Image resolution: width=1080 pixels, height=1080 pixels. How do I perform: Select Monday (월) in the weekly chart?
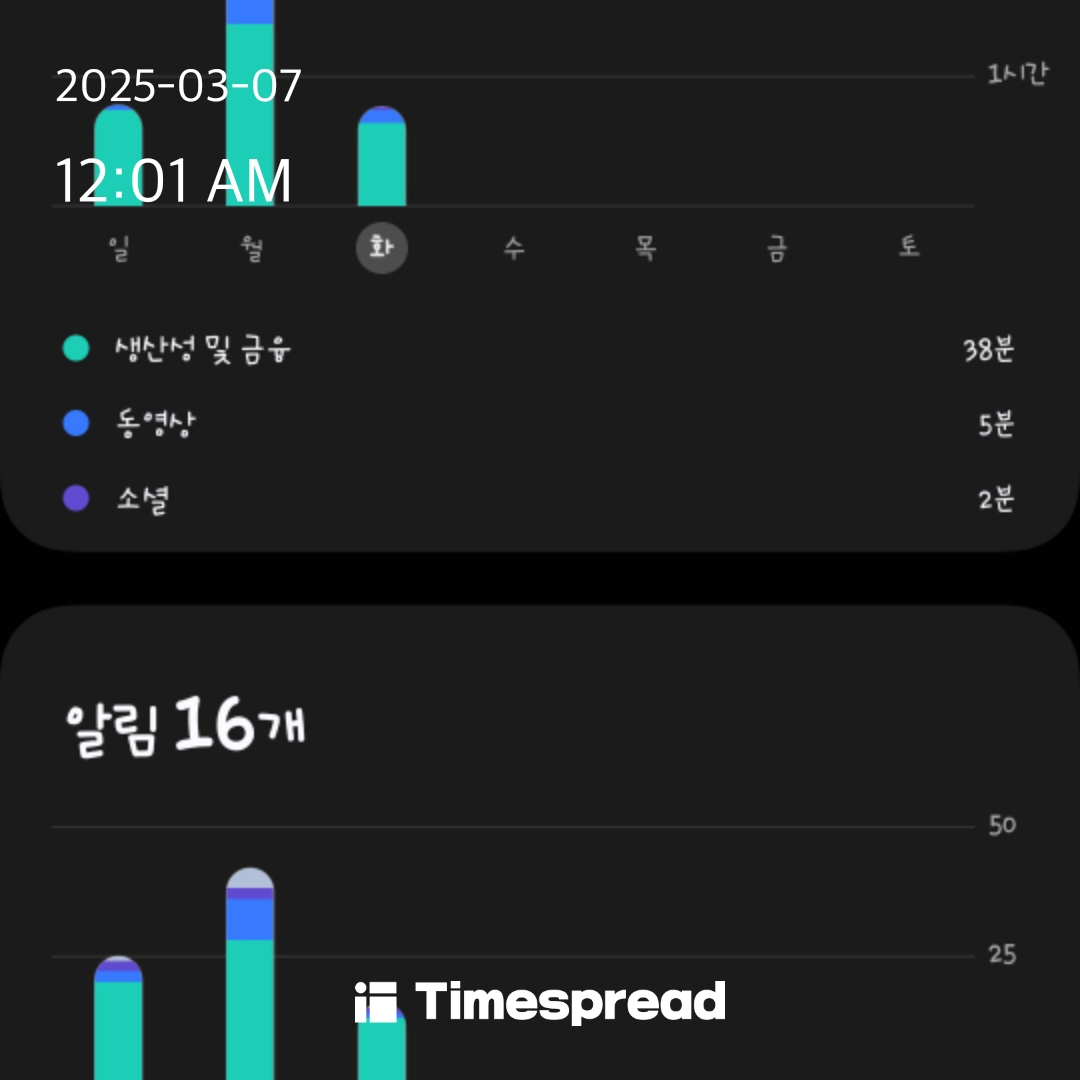point(251,249)
